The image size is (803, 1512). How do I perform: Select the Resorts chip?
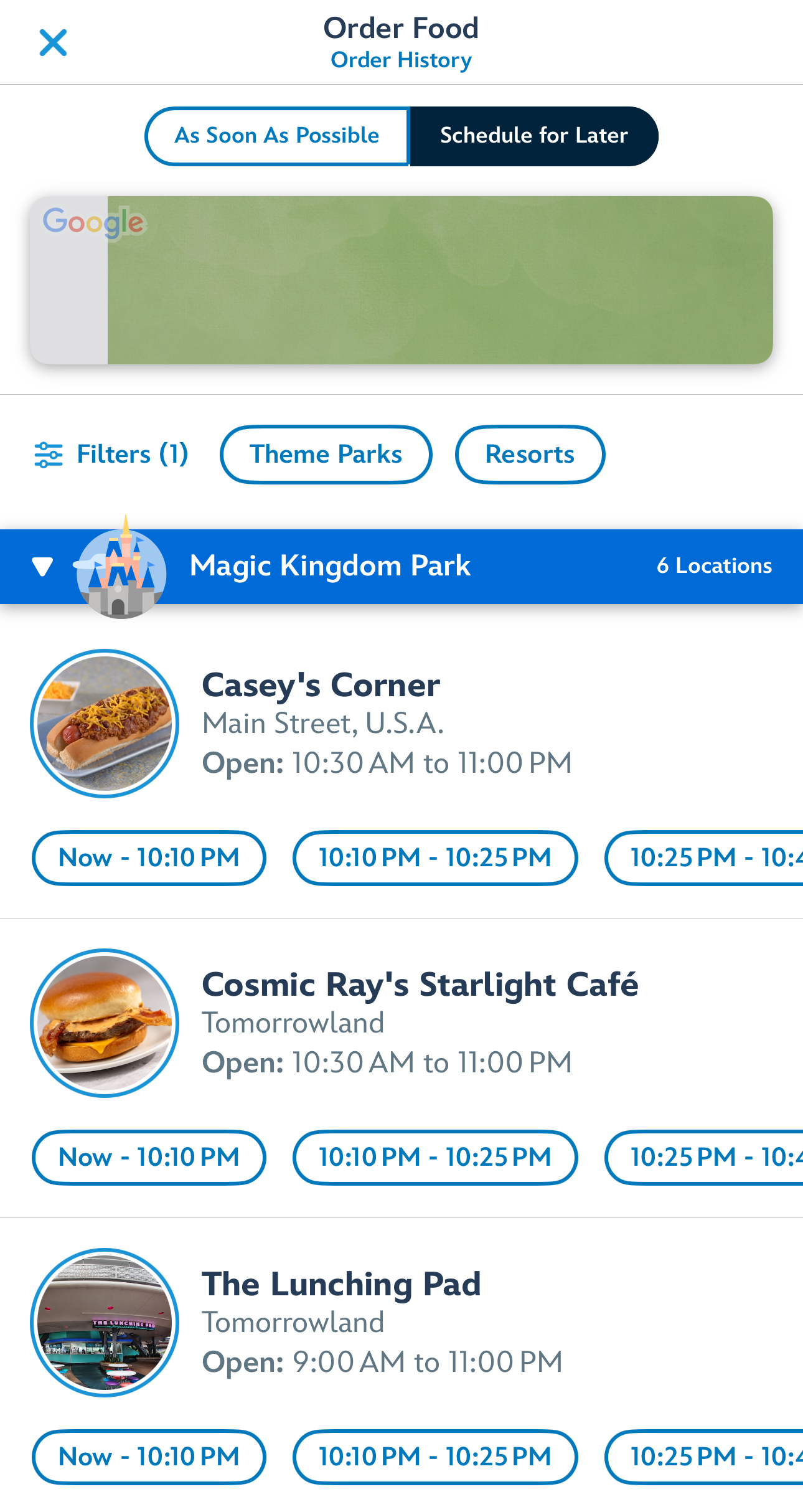click(x=530, y=454)
